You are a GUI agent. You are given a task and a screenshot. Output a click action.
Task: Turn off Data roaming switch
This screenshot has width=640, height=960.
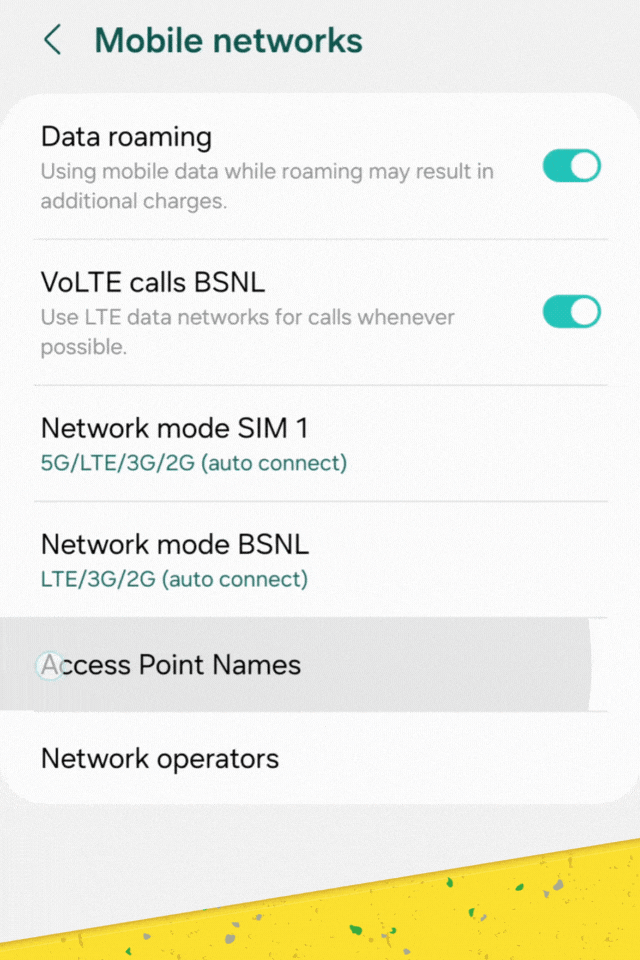pos(571,166)
